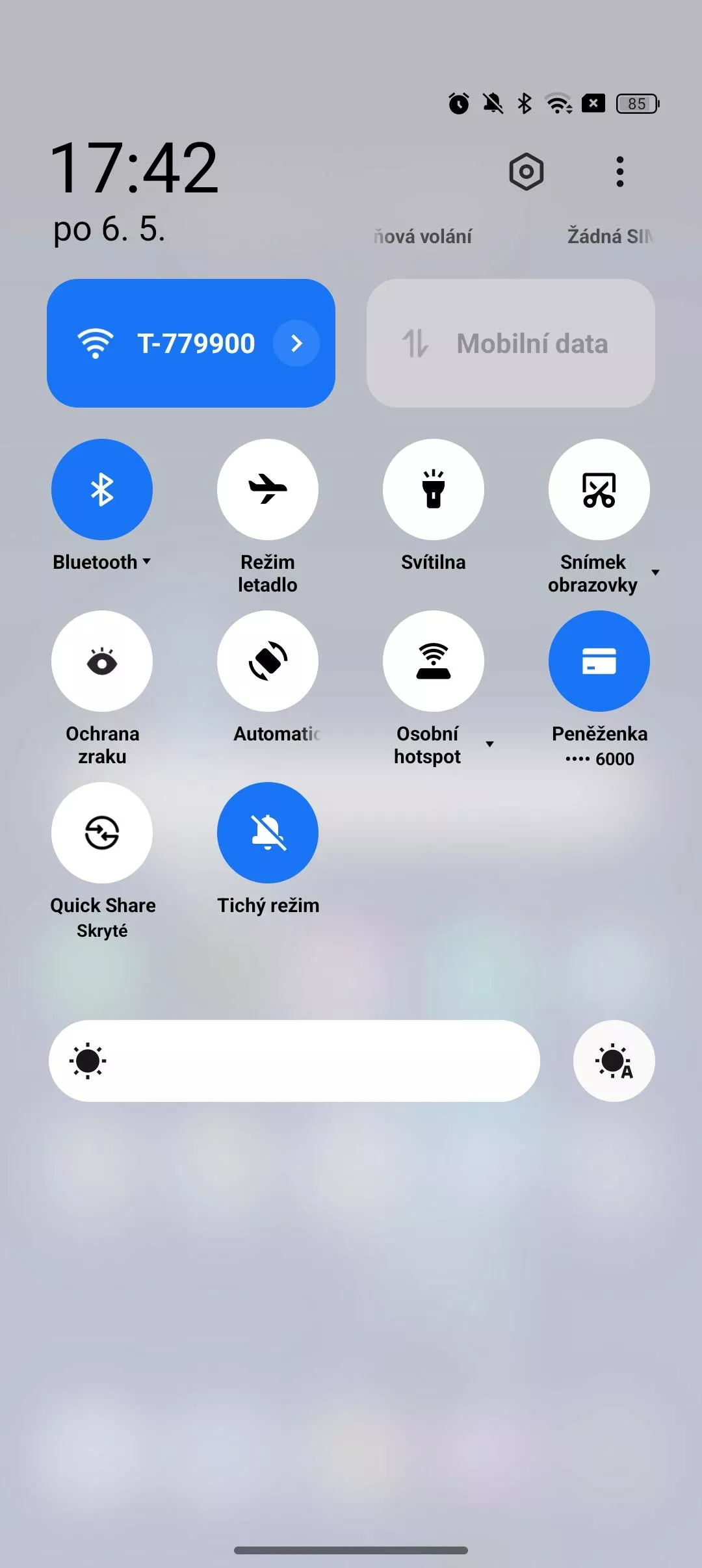Open Peněženka wallet tile
702x1568 pixels.
(599, 661)
